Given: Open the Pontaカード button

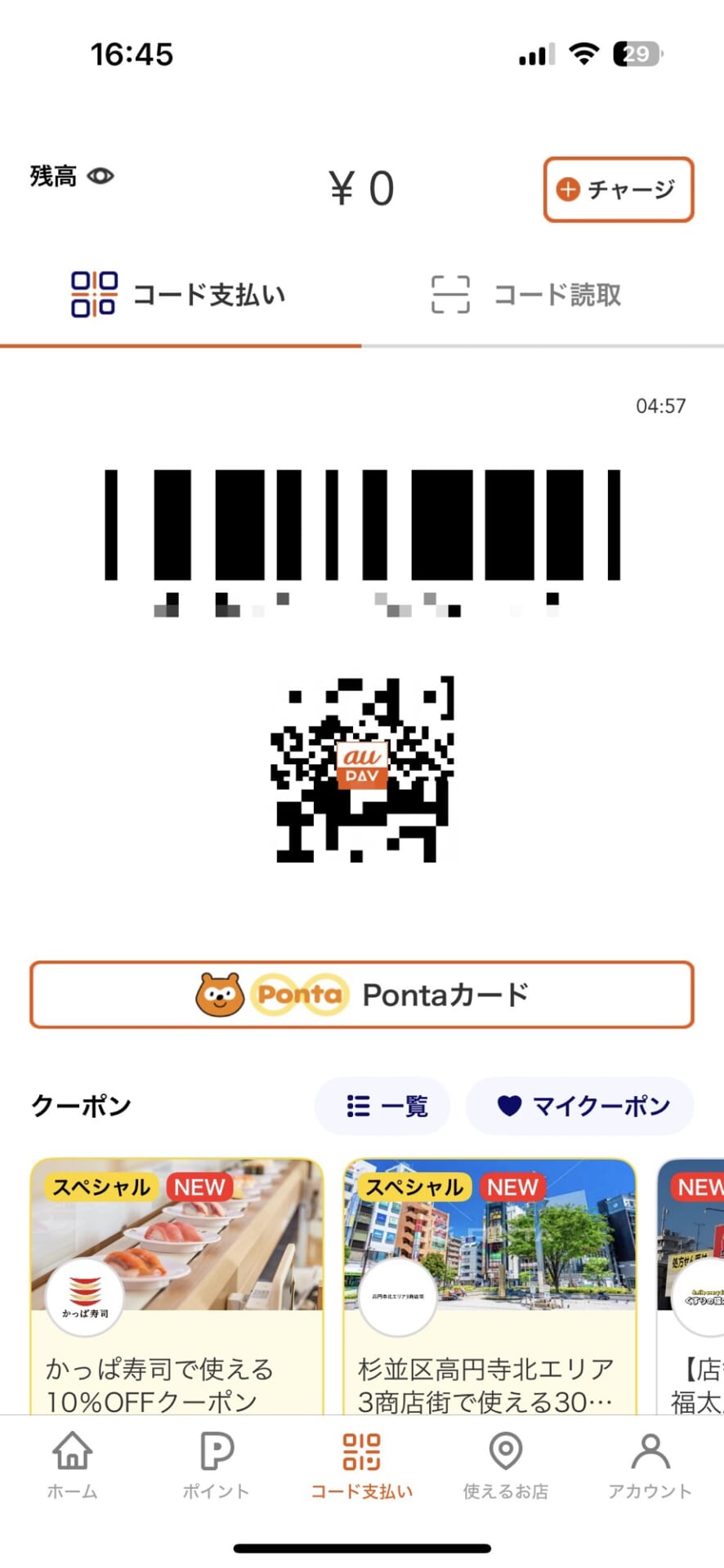Looking at the screenshot, I should 362,994.
